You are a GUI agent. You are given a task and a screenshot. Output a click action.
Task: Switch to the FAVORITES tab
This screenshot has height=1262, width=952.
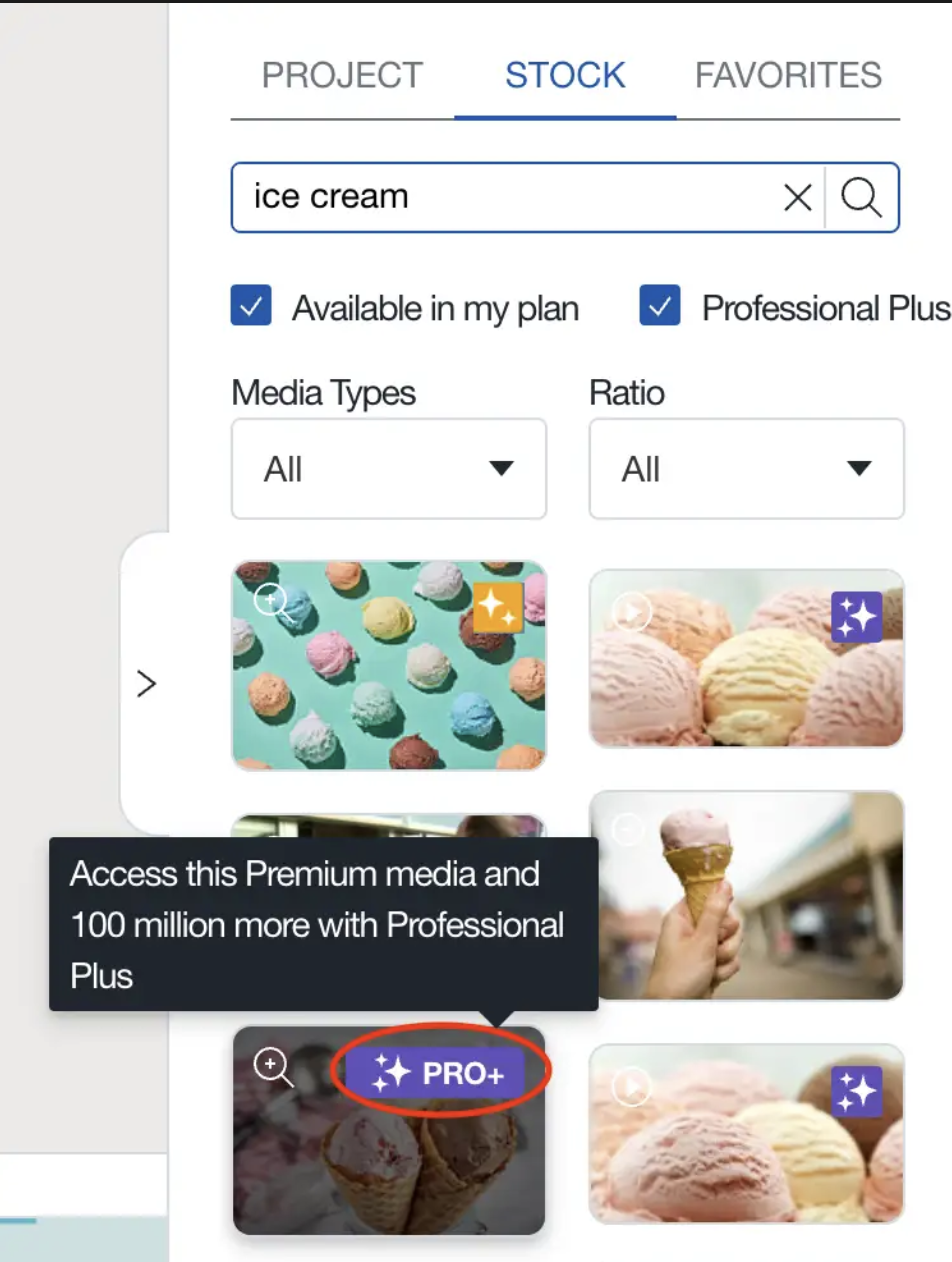point(788,76)
